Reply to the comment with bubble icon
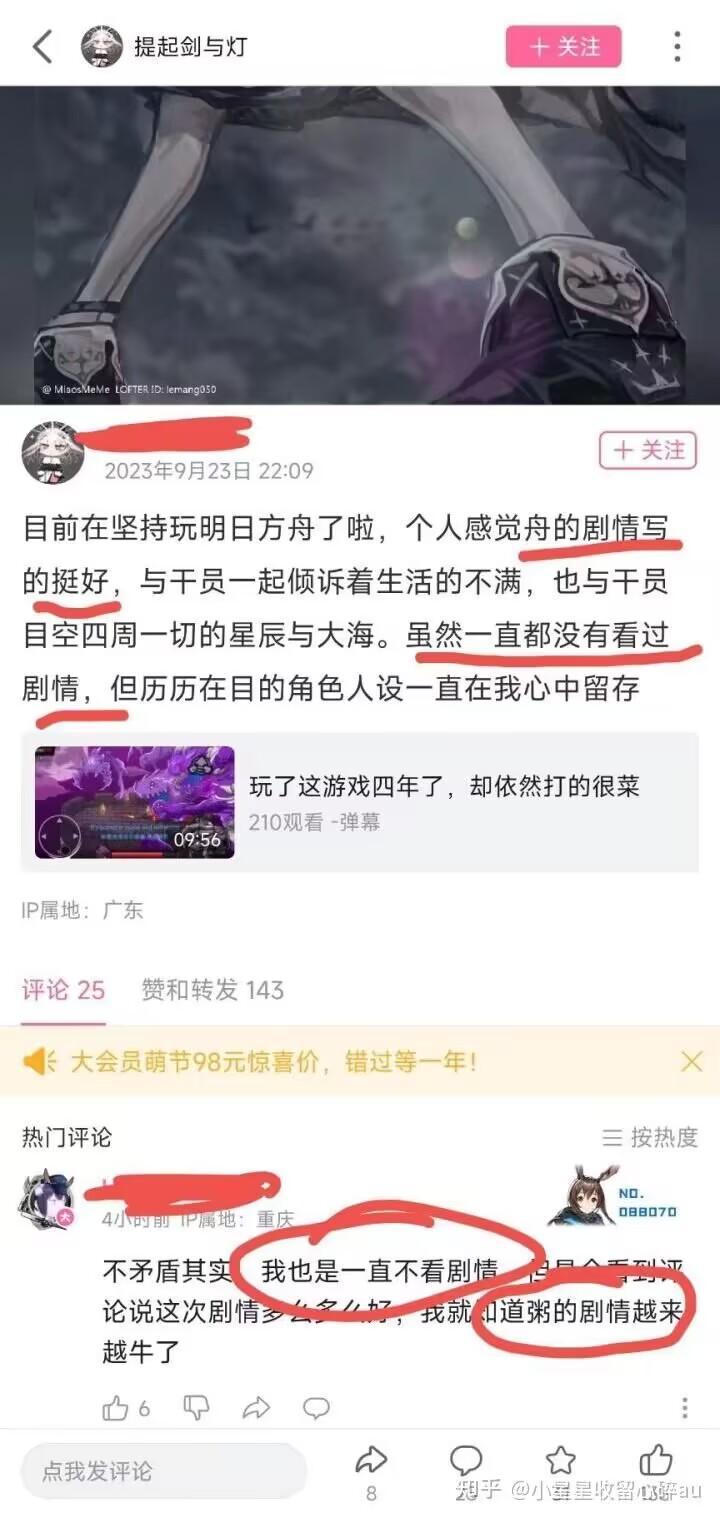Image resolution: width=720 pixels, height=1520 pixels. click(x=316, y=1408)
